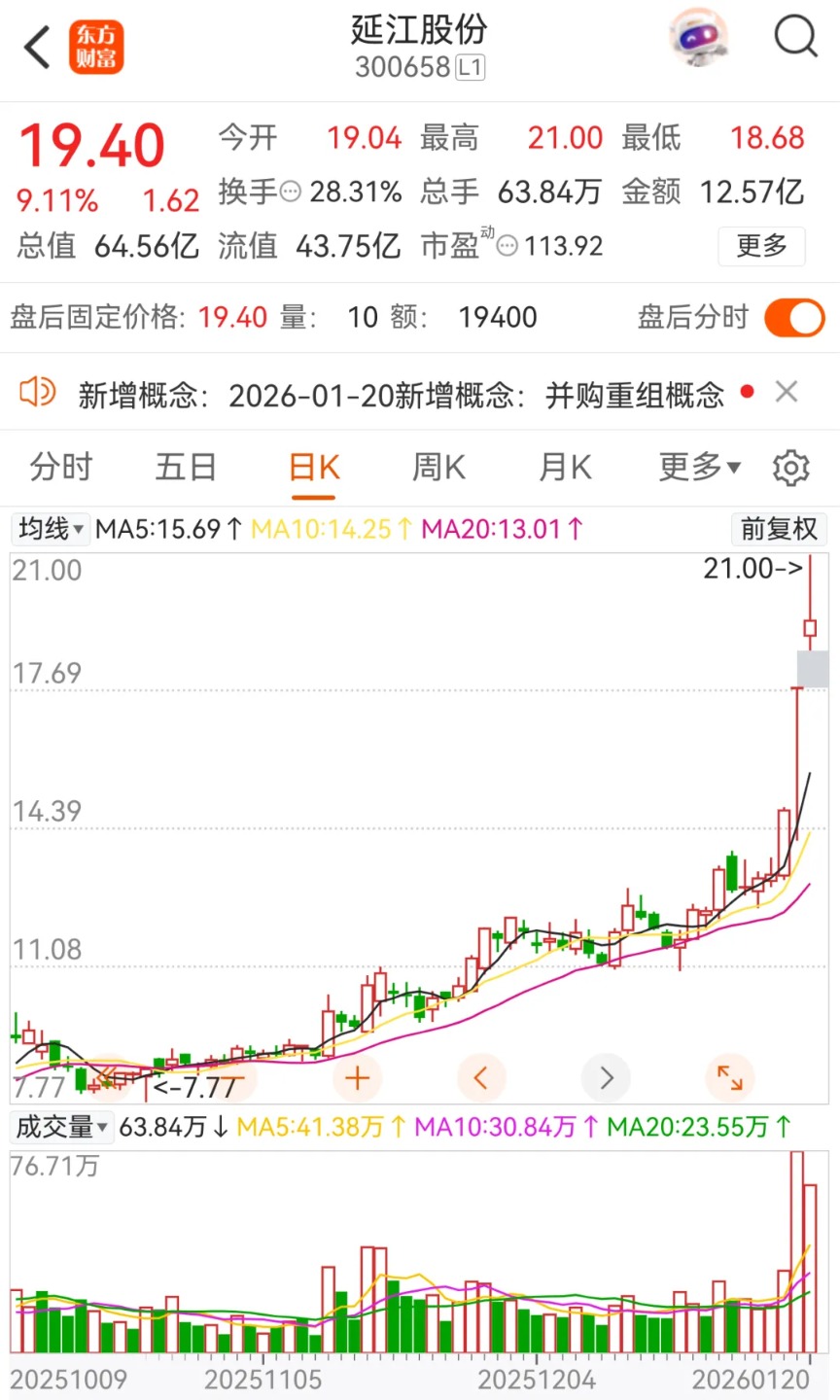Tap the plus icon below the K-line chart
The image size is (840, 1400).
click(x=357, y=1077)
